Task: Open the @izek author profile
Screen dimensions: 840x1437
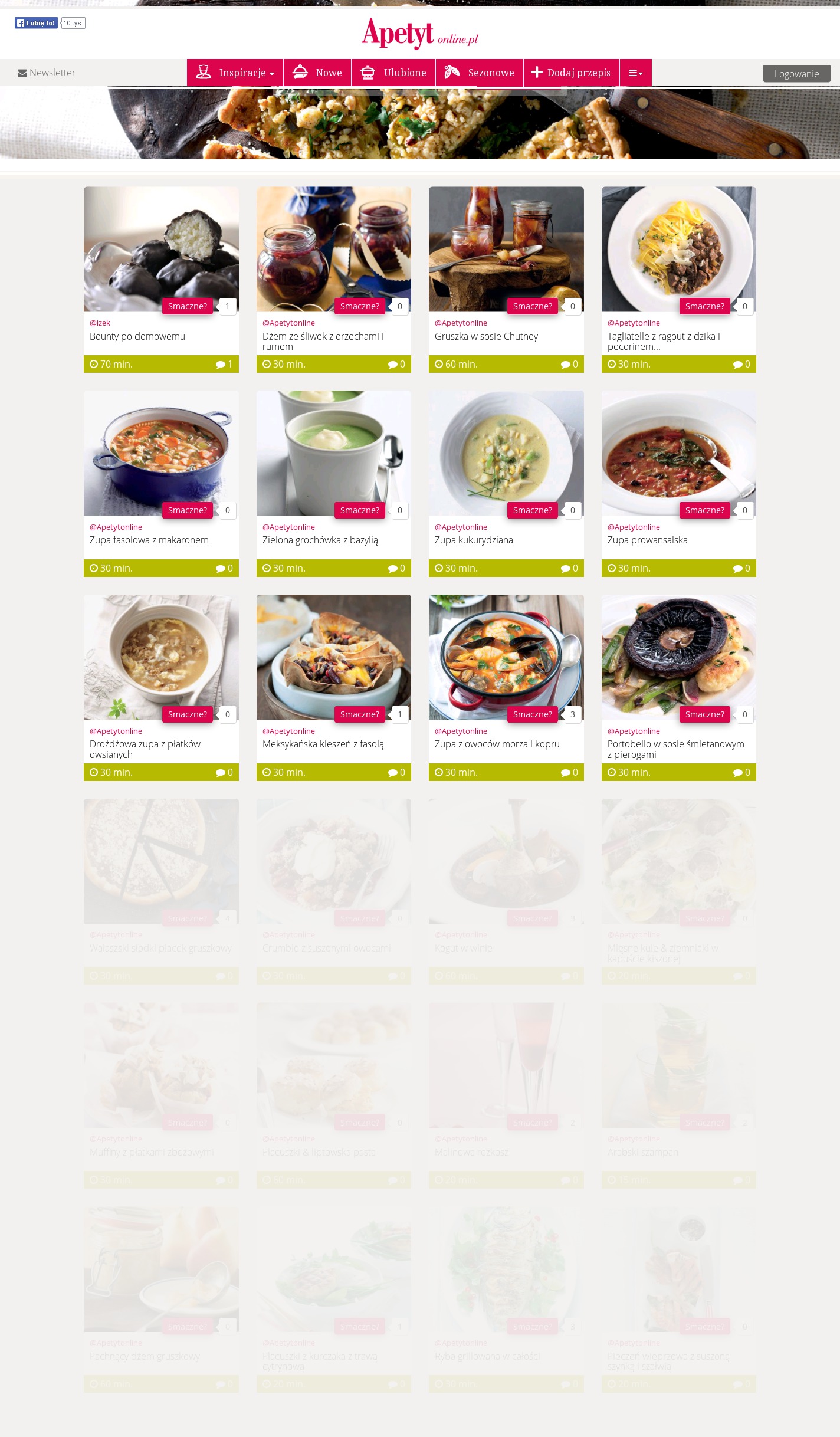Action: [x=100, y=323]
